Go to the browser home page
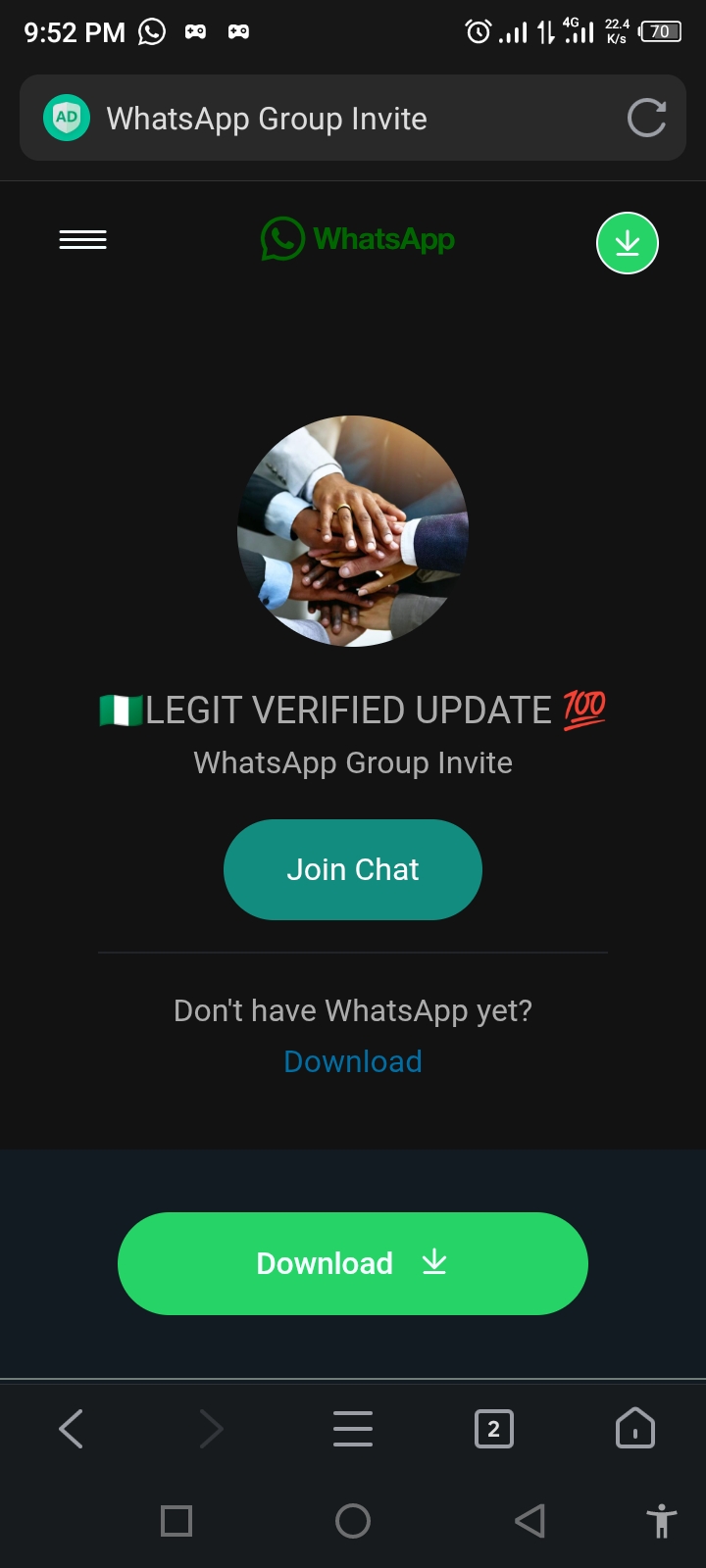This screenshot has width=706, height=1568. tap(634, 1429)
